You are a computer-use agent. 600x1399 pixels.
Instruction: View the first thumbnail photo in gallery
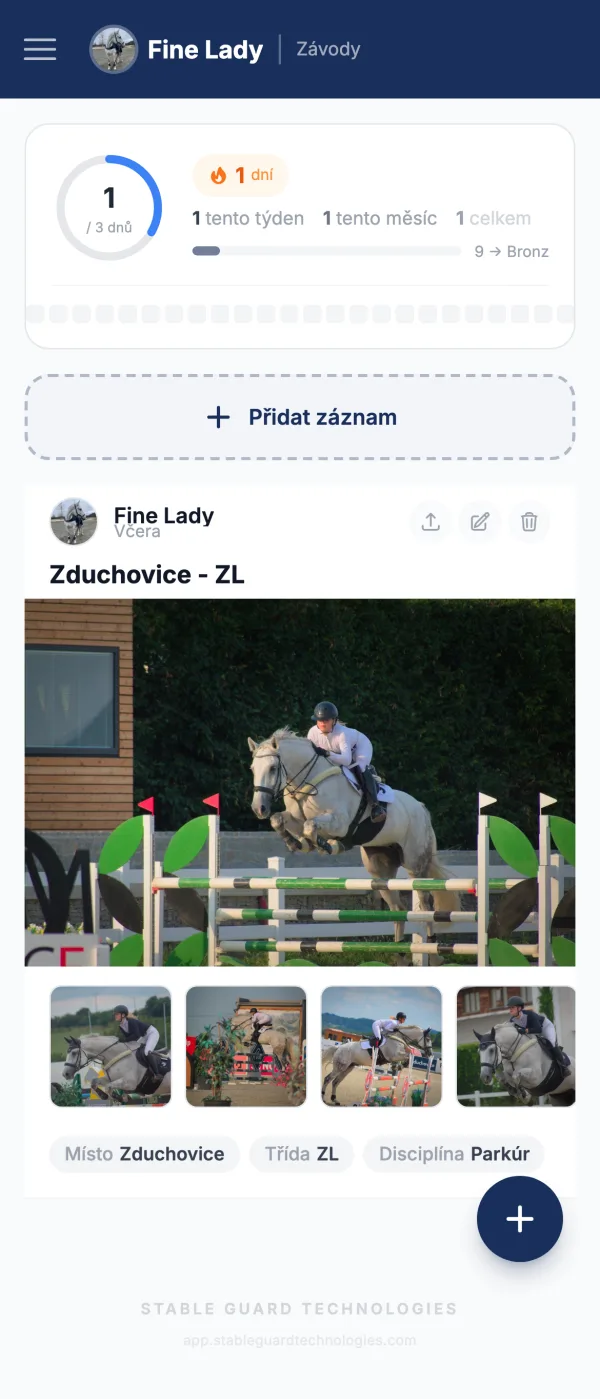111,1046
